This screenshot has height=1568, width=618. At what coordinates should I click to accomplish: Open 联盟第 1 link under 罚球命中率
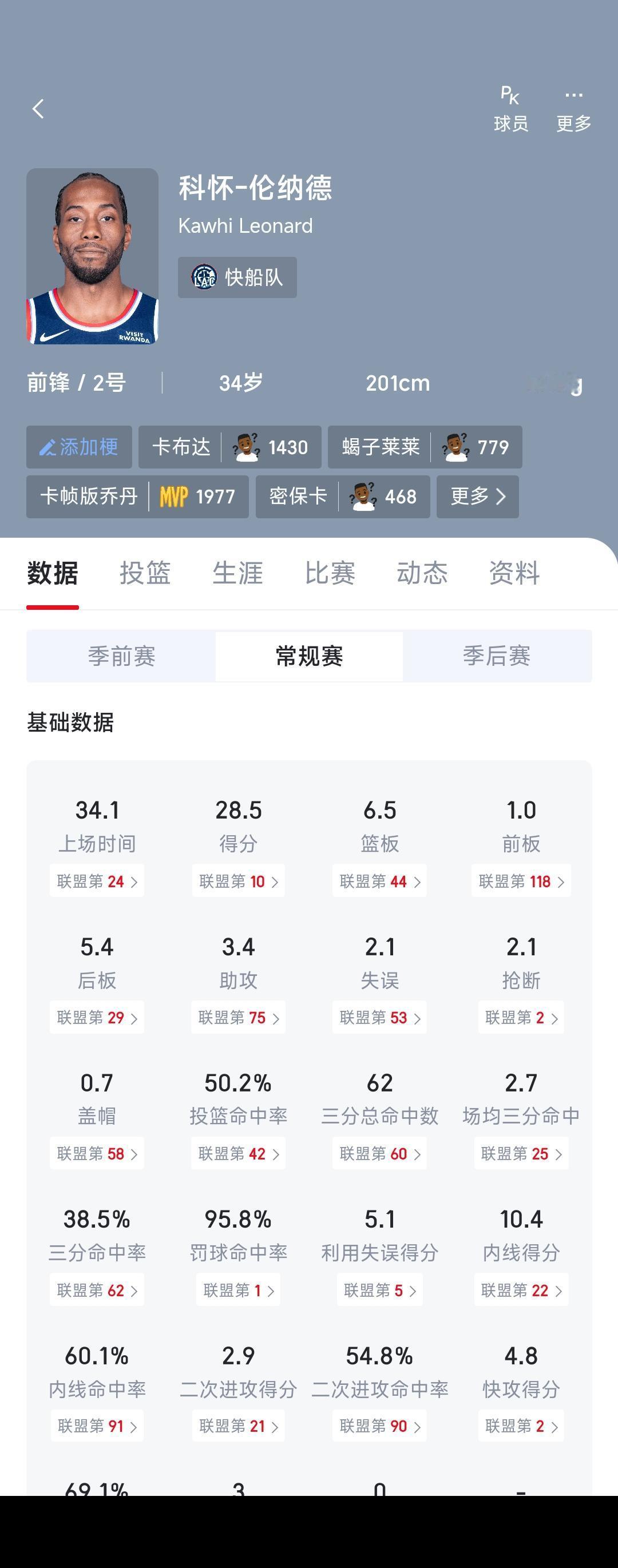coord(237,1290)
